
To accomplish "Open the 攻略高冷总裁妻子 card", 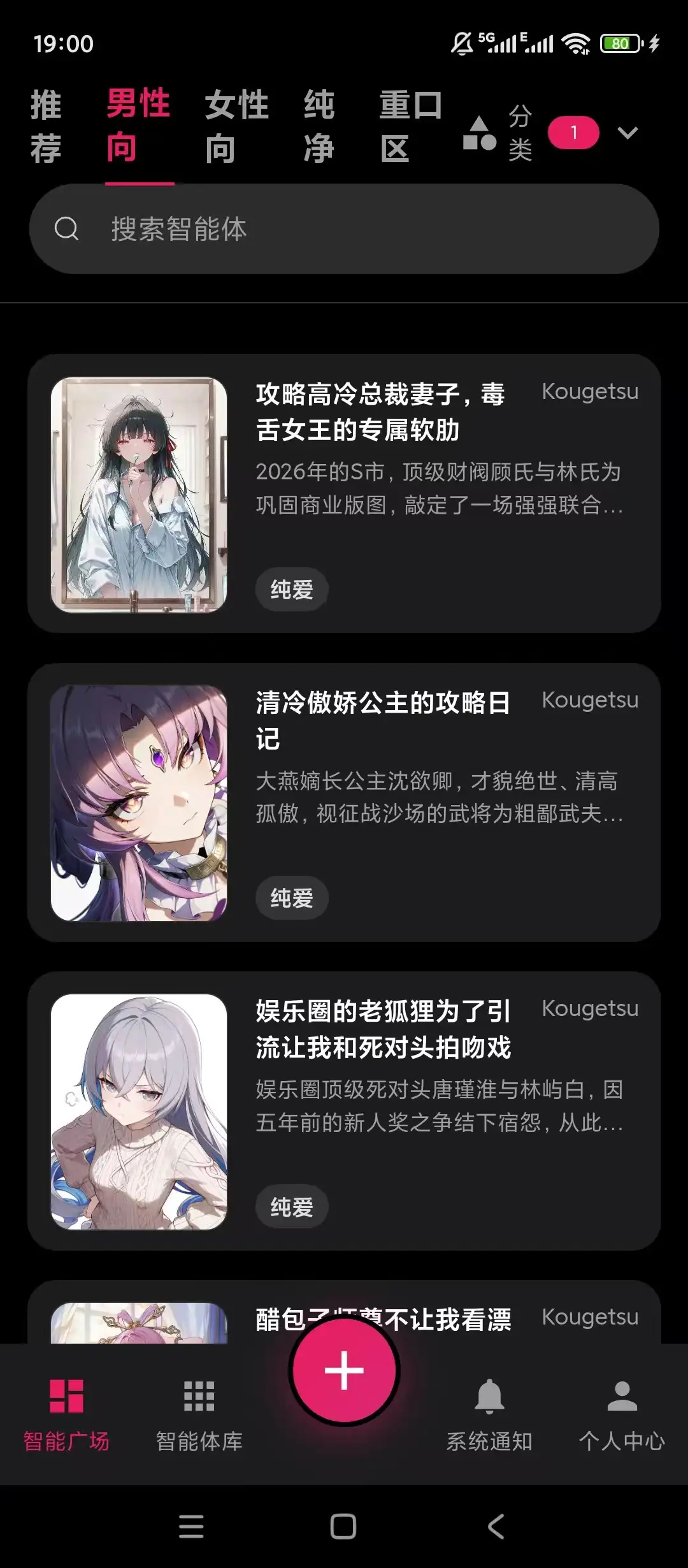I will pos(344,493).
